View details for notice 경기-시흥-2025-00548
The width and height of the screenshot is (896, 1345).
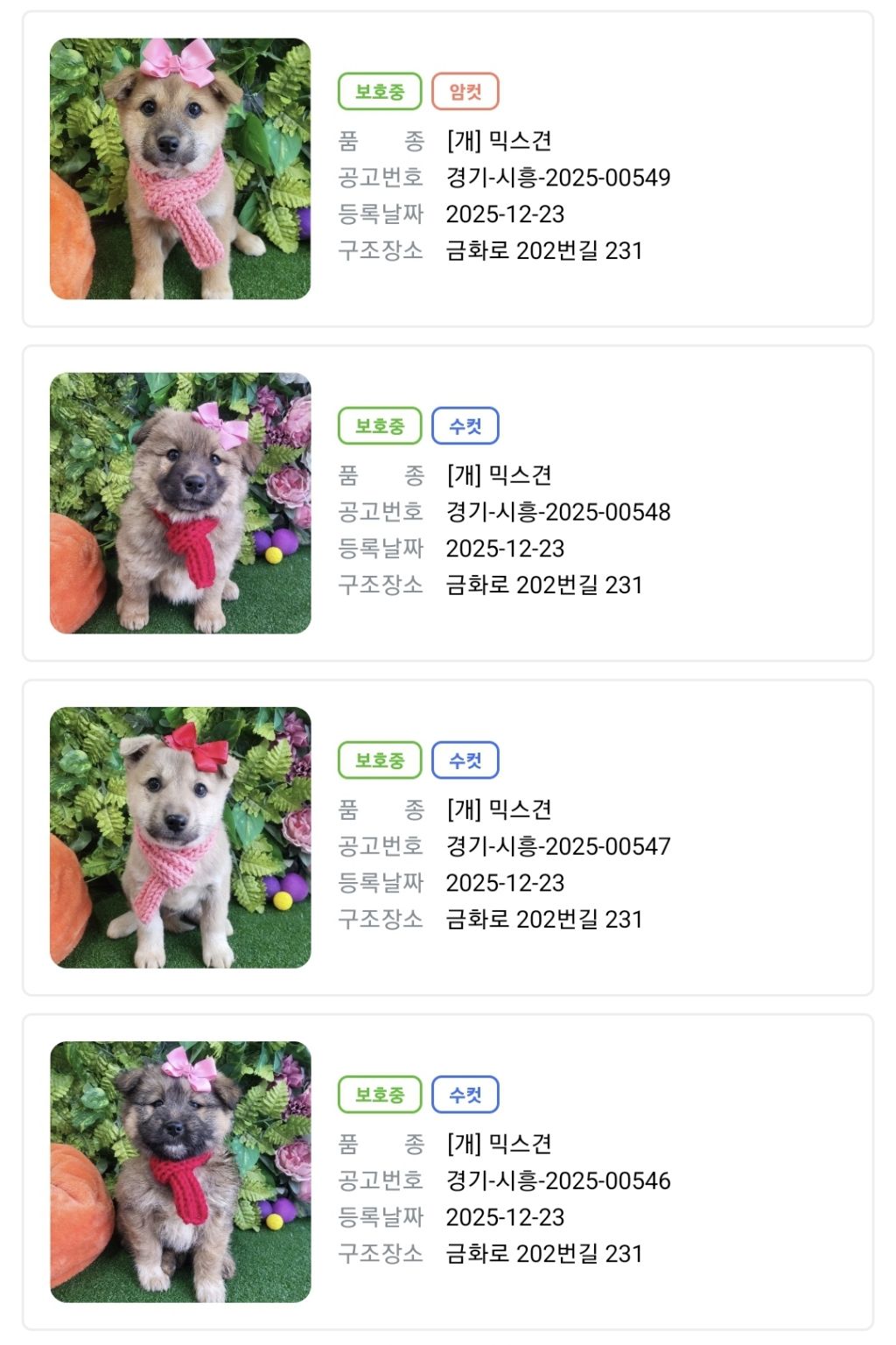coord(447,503)
